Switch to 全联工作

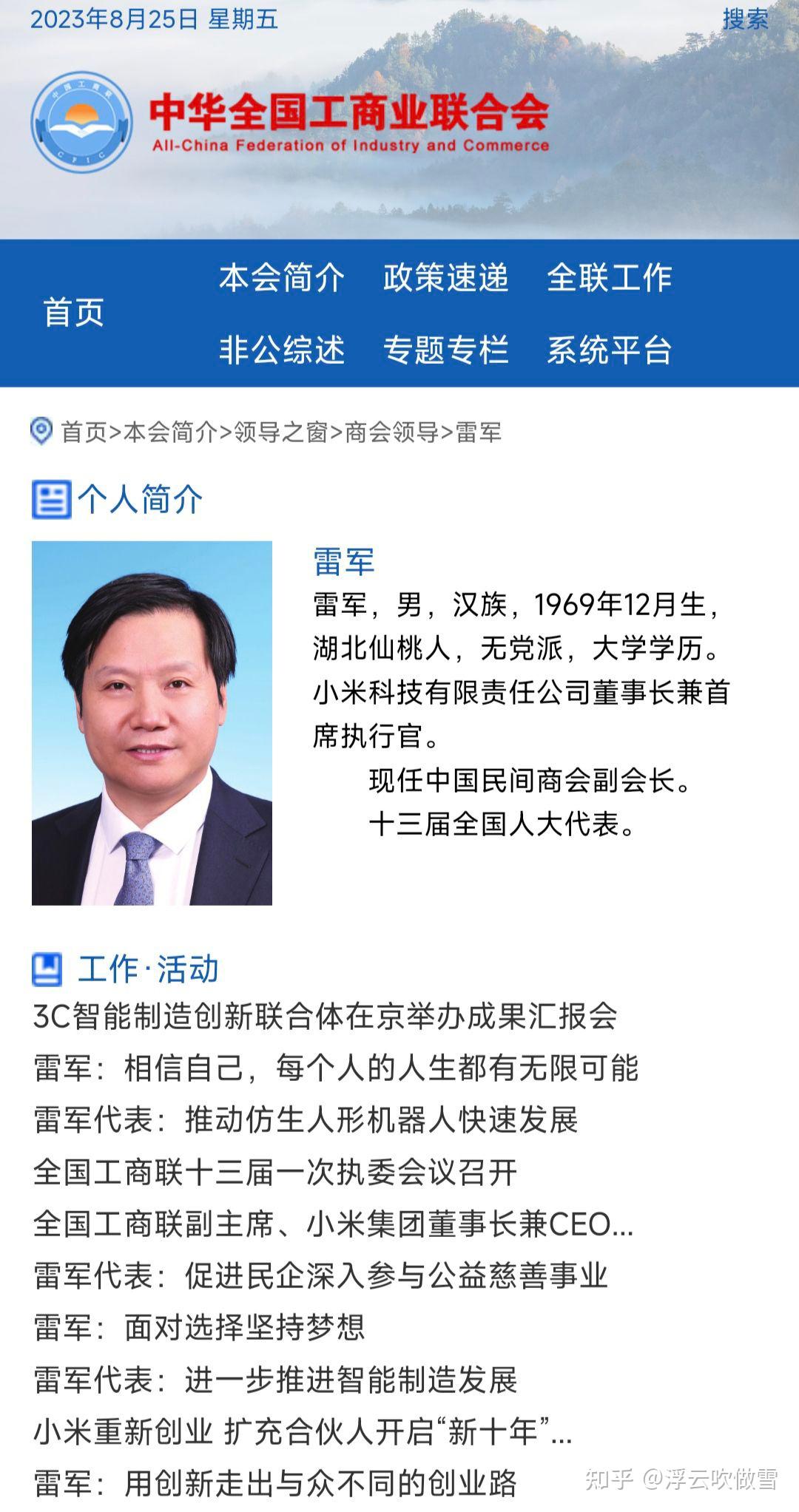(609, 278)
